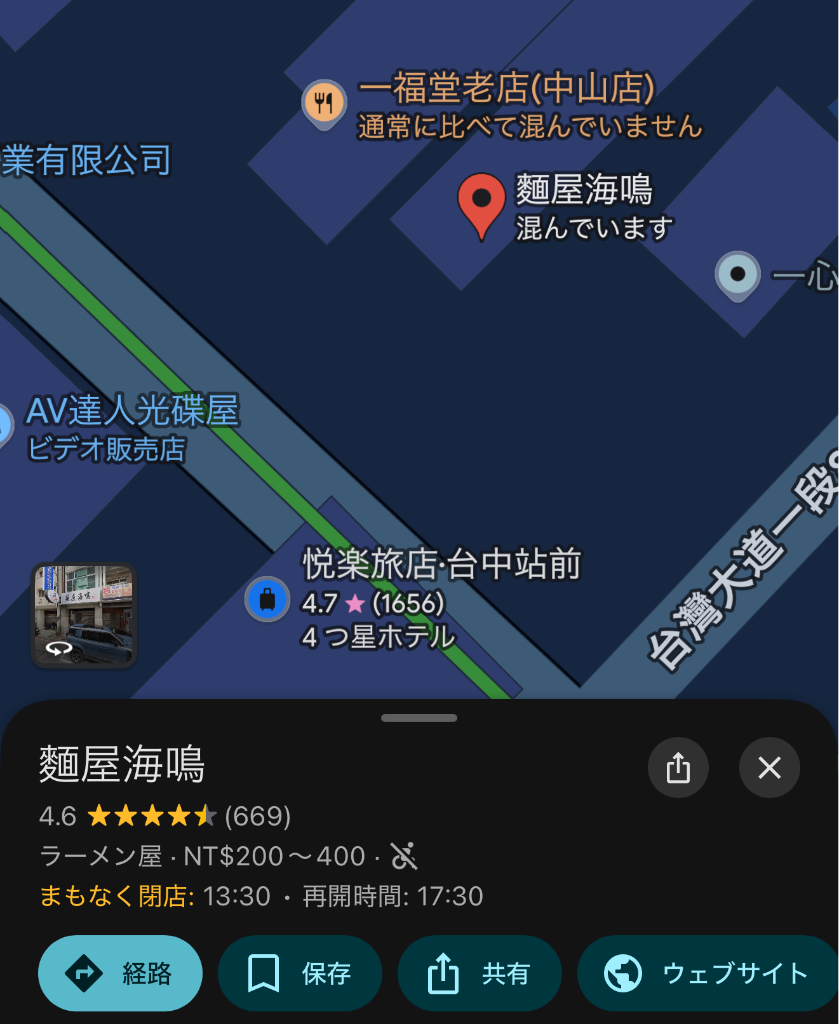
Task: Open the Street View thumbnail
Action: click(84, 615)
